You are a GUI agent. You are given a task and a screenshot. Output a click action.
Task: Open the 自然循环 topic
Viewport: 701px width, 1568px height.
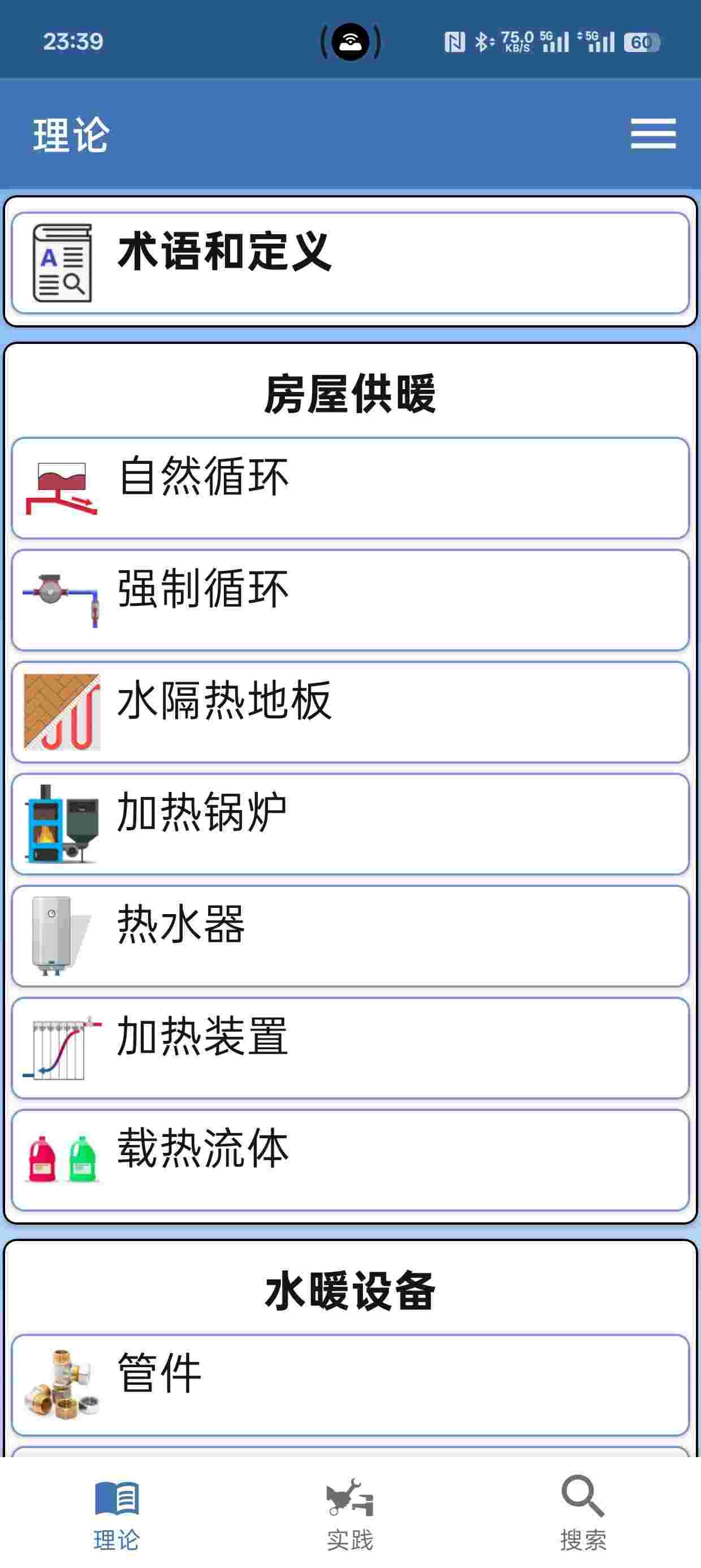pos(350,488)
